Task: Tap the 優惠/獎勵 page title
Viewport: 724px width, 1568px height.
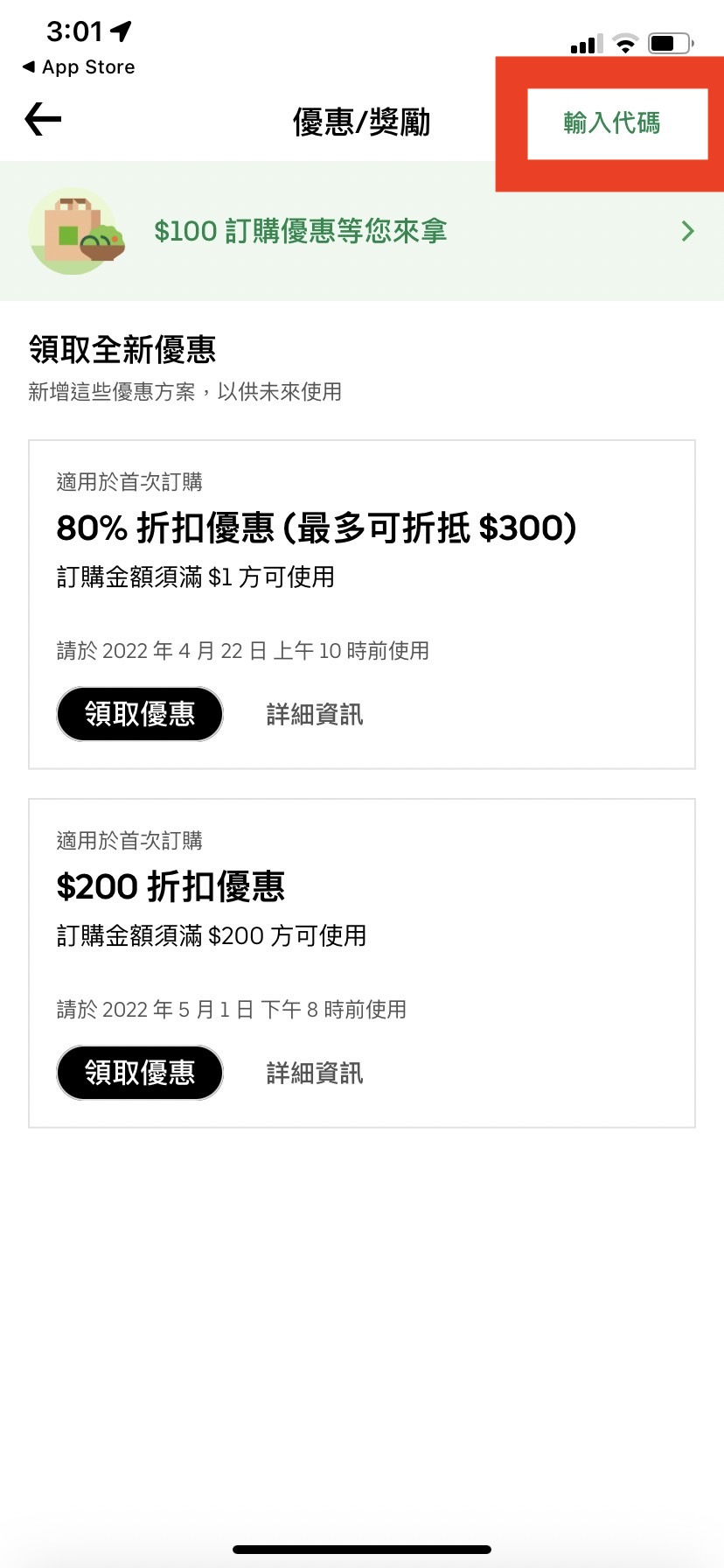Action: click(x=361, y=122)
